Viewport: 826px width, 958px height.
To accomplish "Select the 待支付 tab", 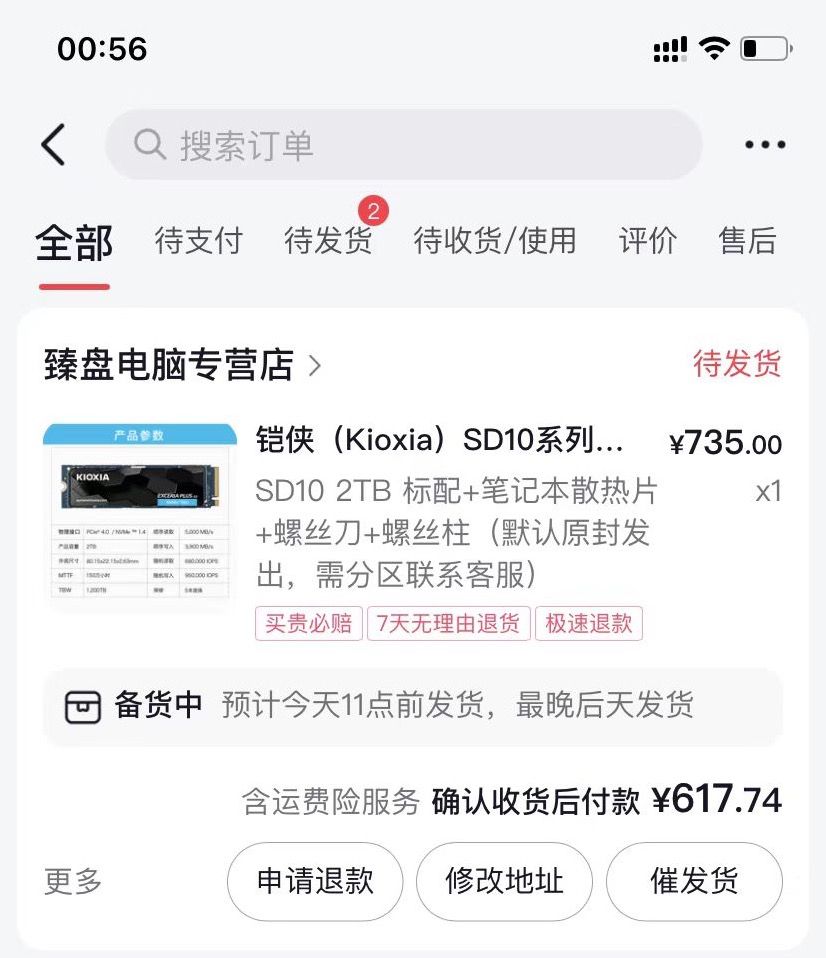I will point(198,240).
